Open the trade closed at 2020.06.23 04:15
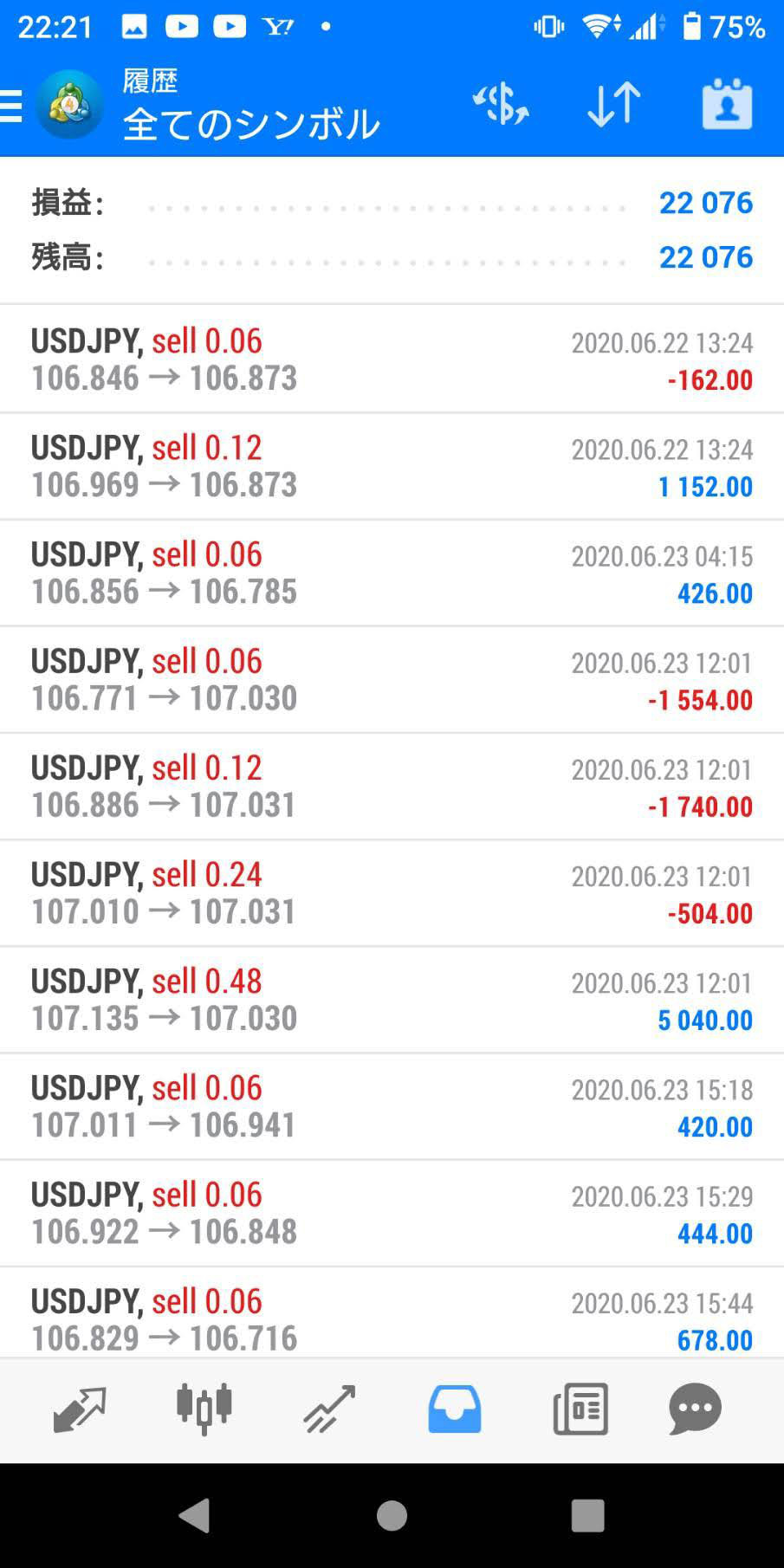The height and width of the screenshot is (1568, 784). pos(392,573)
